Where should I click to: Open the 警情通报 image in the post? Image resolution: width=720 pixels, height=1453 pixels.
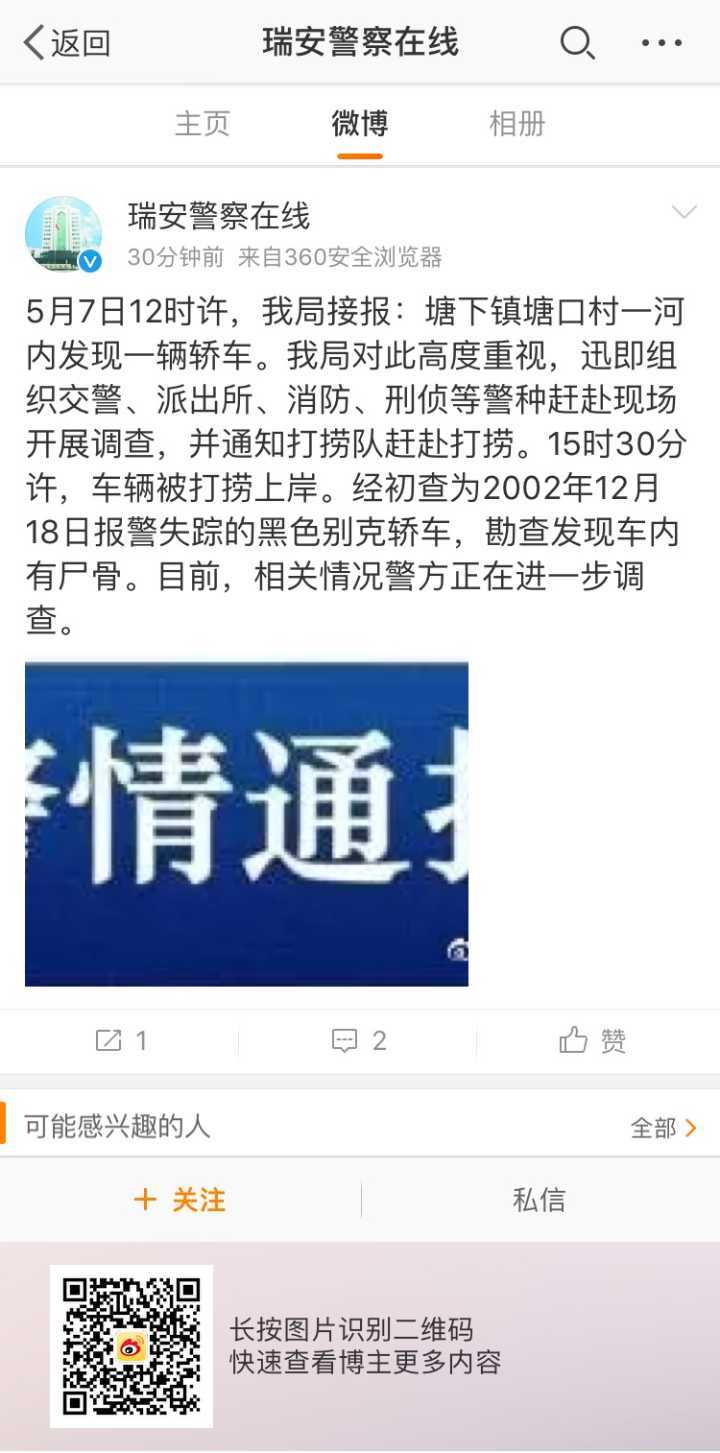(246, 824)
